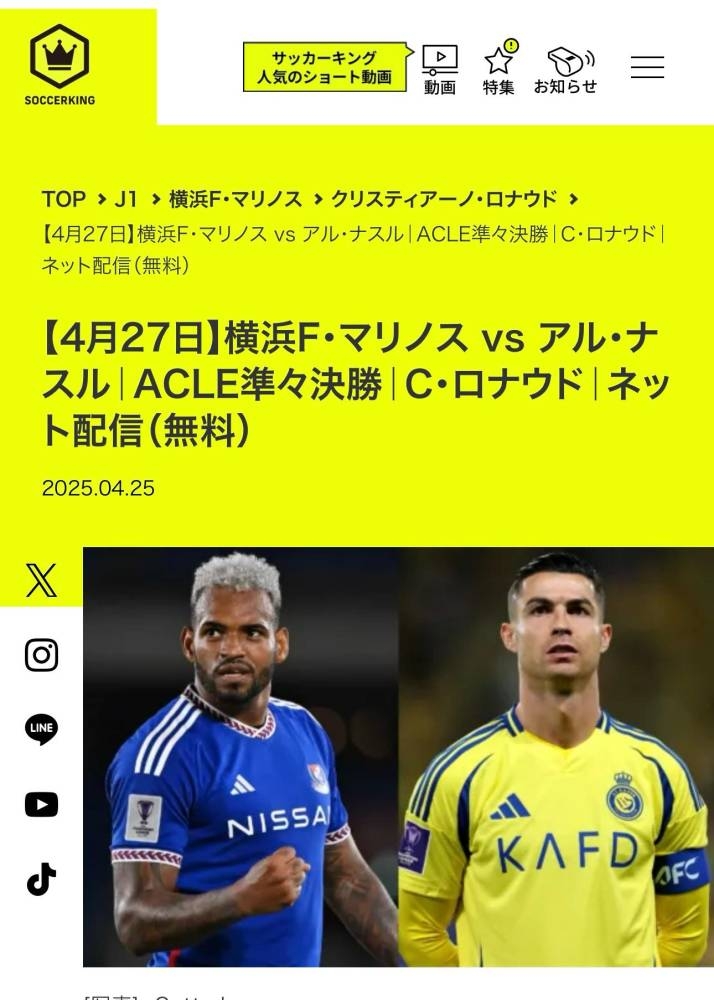This screenshot has height=1000, width=714.
Task: Go to the Soccerking home logo
Action: [x=60, y=65]
